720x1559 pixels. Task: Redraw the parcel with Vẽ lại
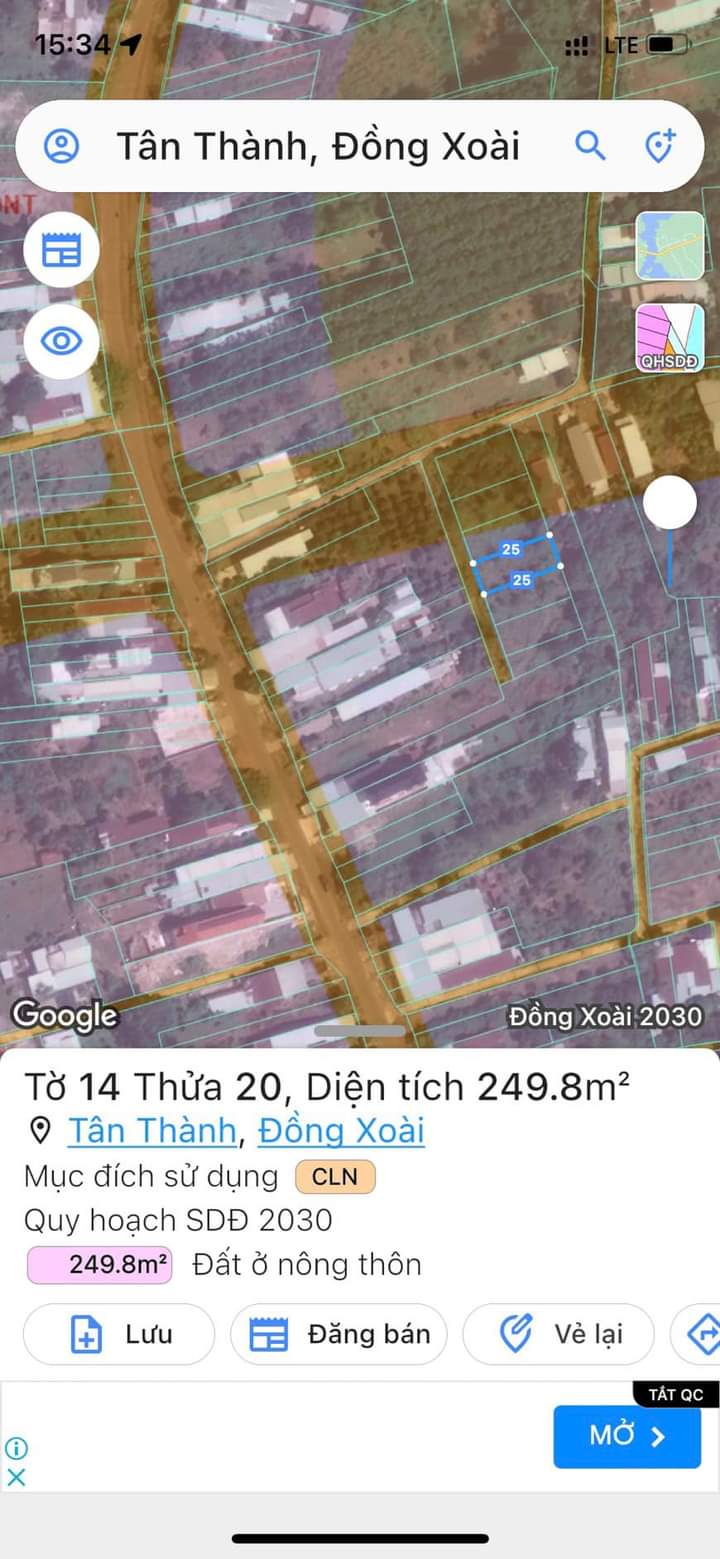point(558,1334)
